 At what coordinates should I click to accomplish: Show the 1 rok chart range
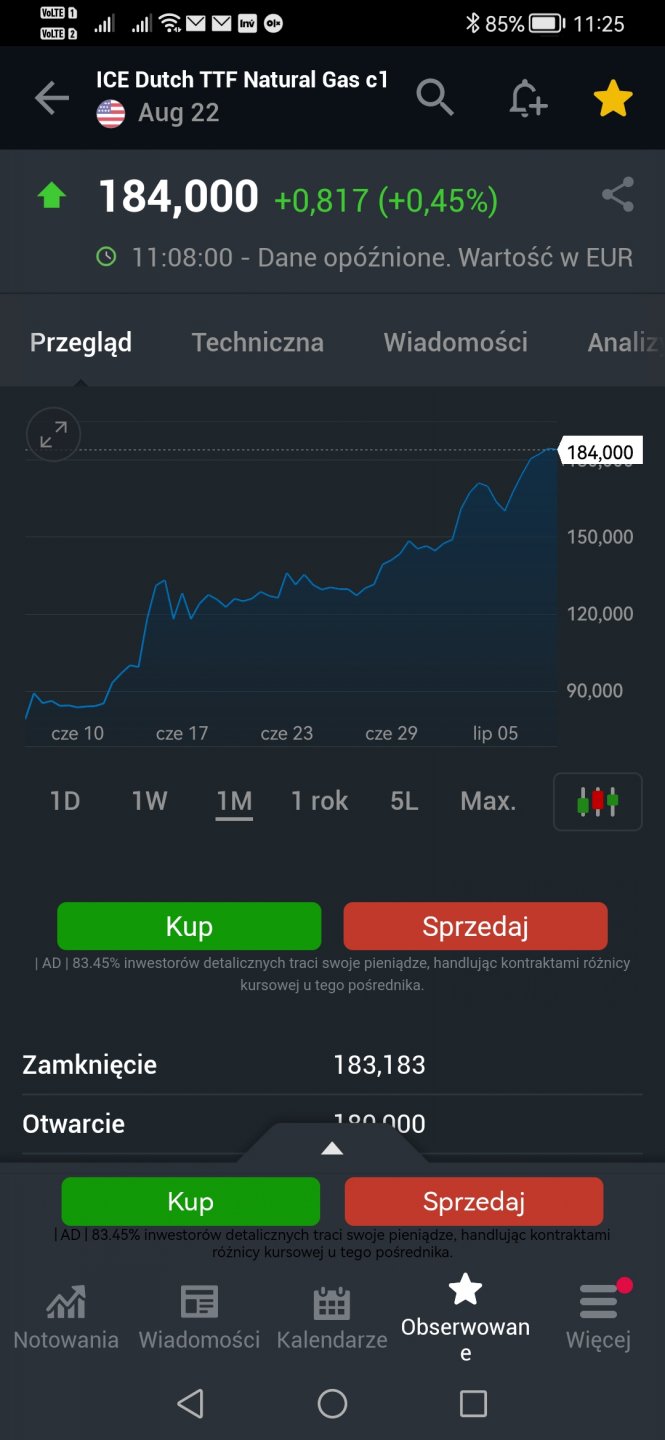tap(319, 801)
